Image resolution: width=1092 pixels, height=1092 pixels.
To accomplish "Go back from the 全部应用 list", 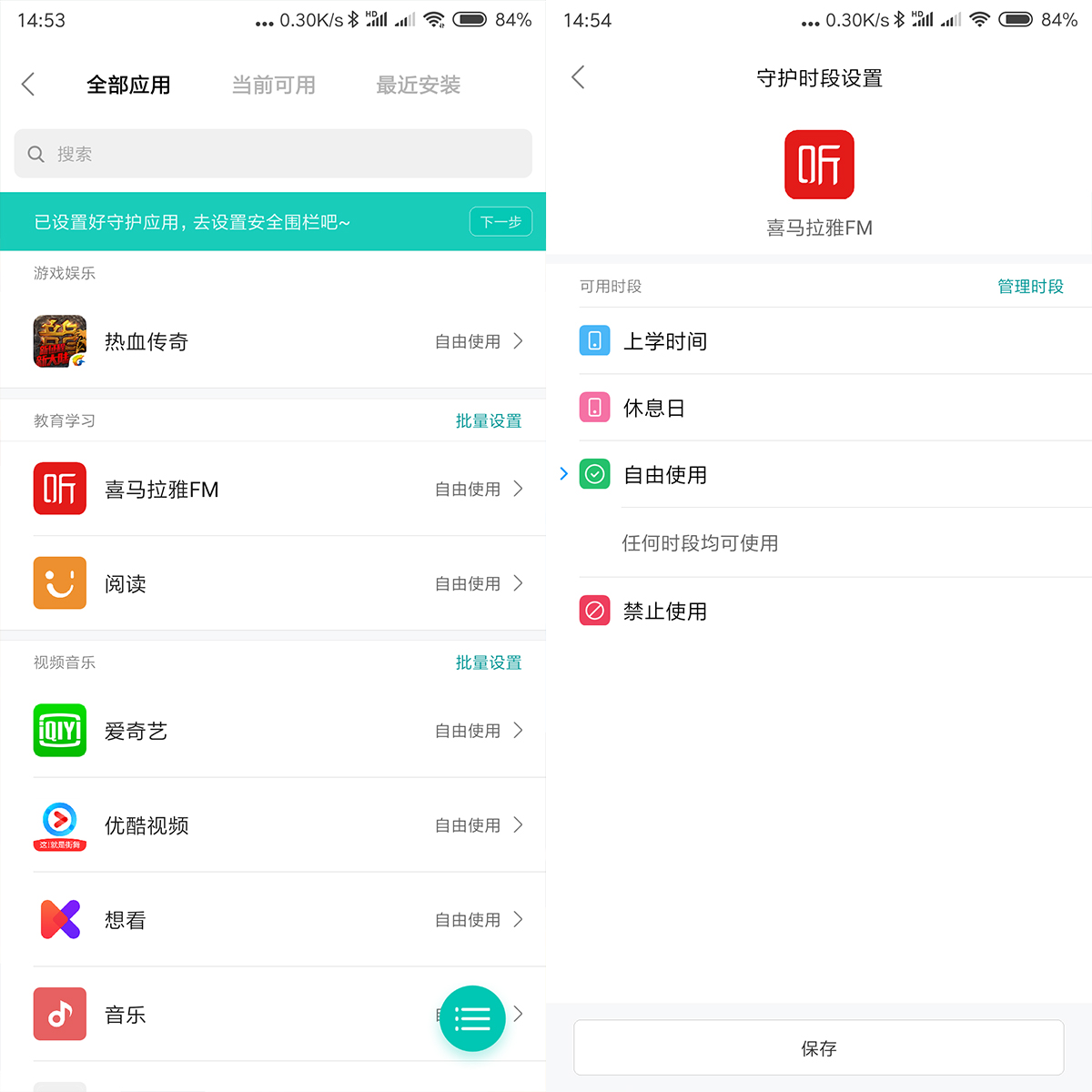I will 28,85.
